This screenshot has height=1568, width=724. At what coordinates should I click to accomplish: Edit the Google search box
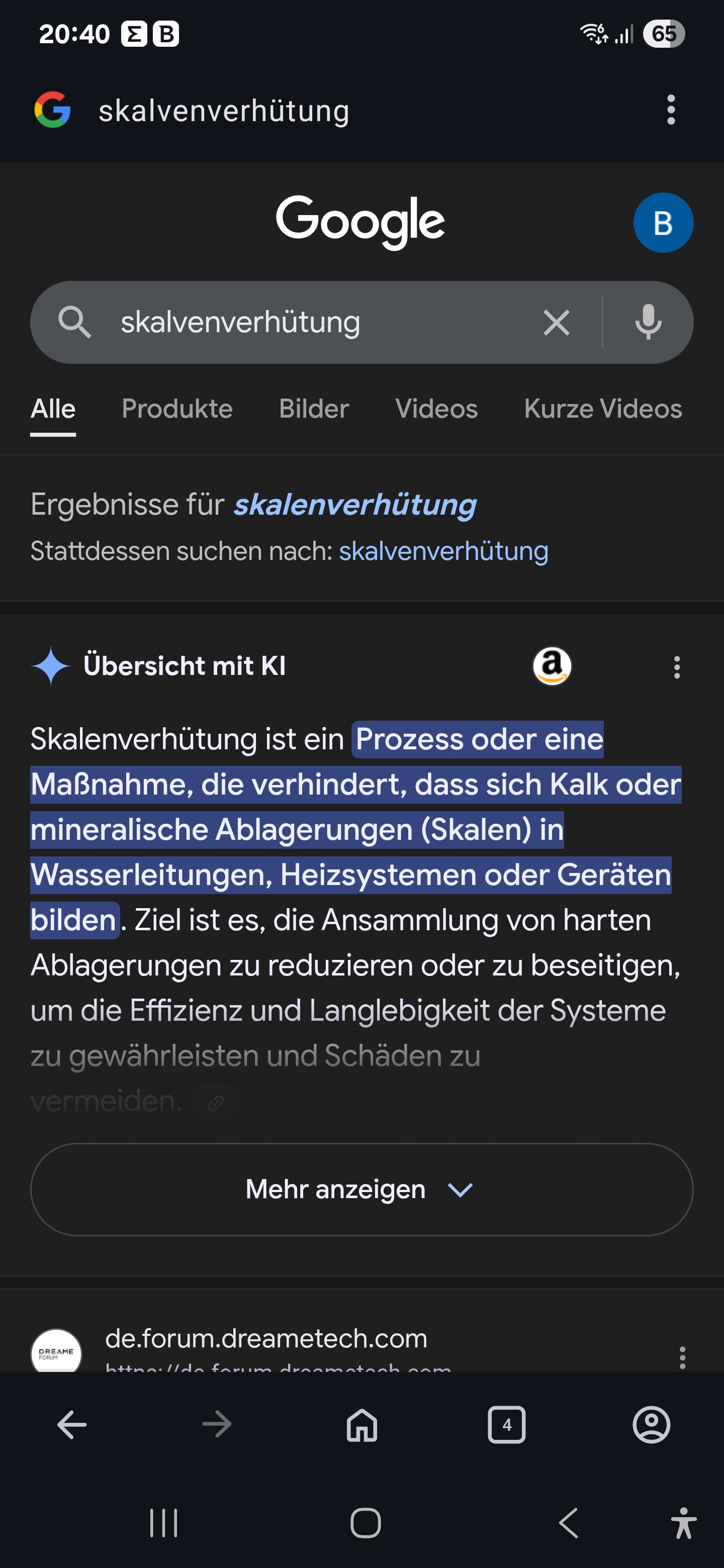pos(305,323)
